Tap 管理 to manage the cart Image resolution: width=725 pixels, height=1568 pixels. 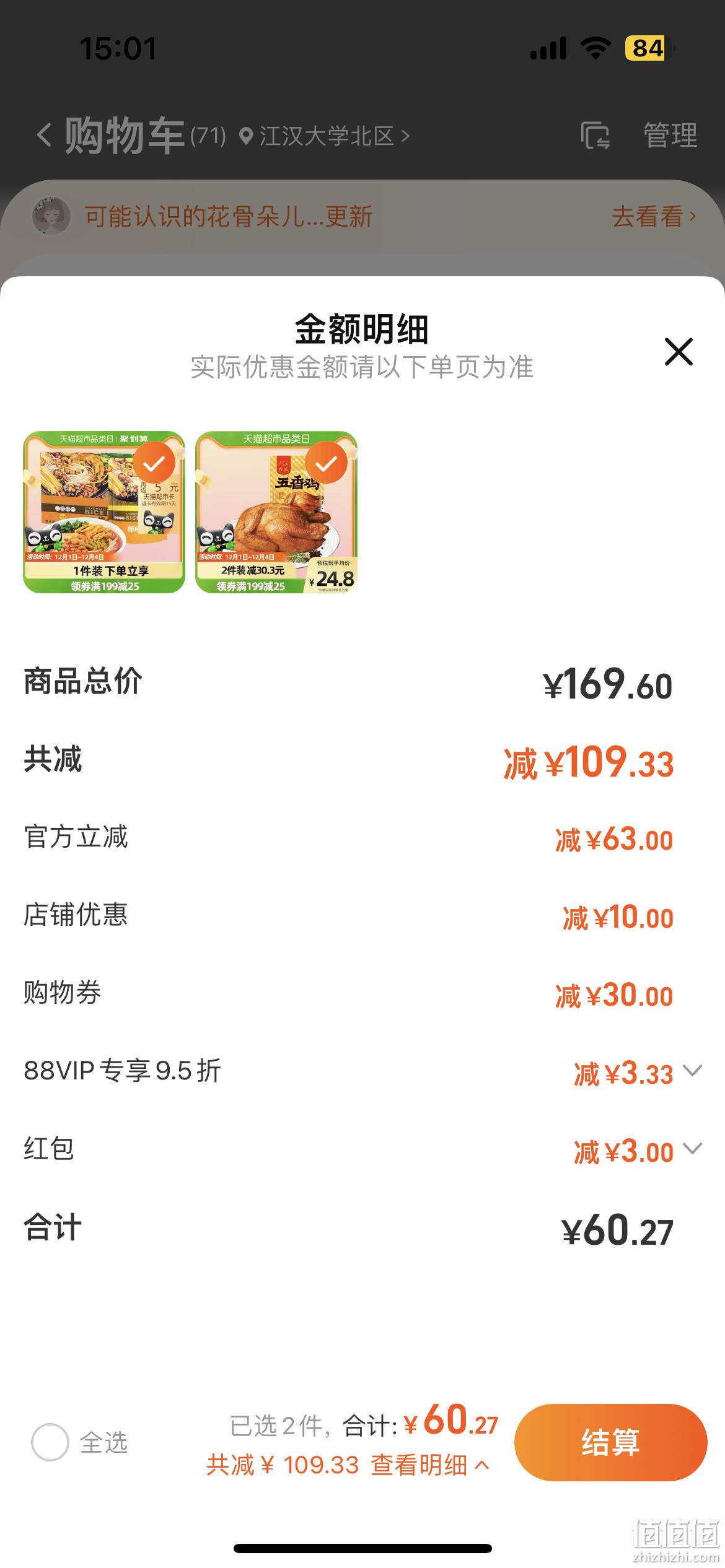pyautogui.click(x=670, y=135)
